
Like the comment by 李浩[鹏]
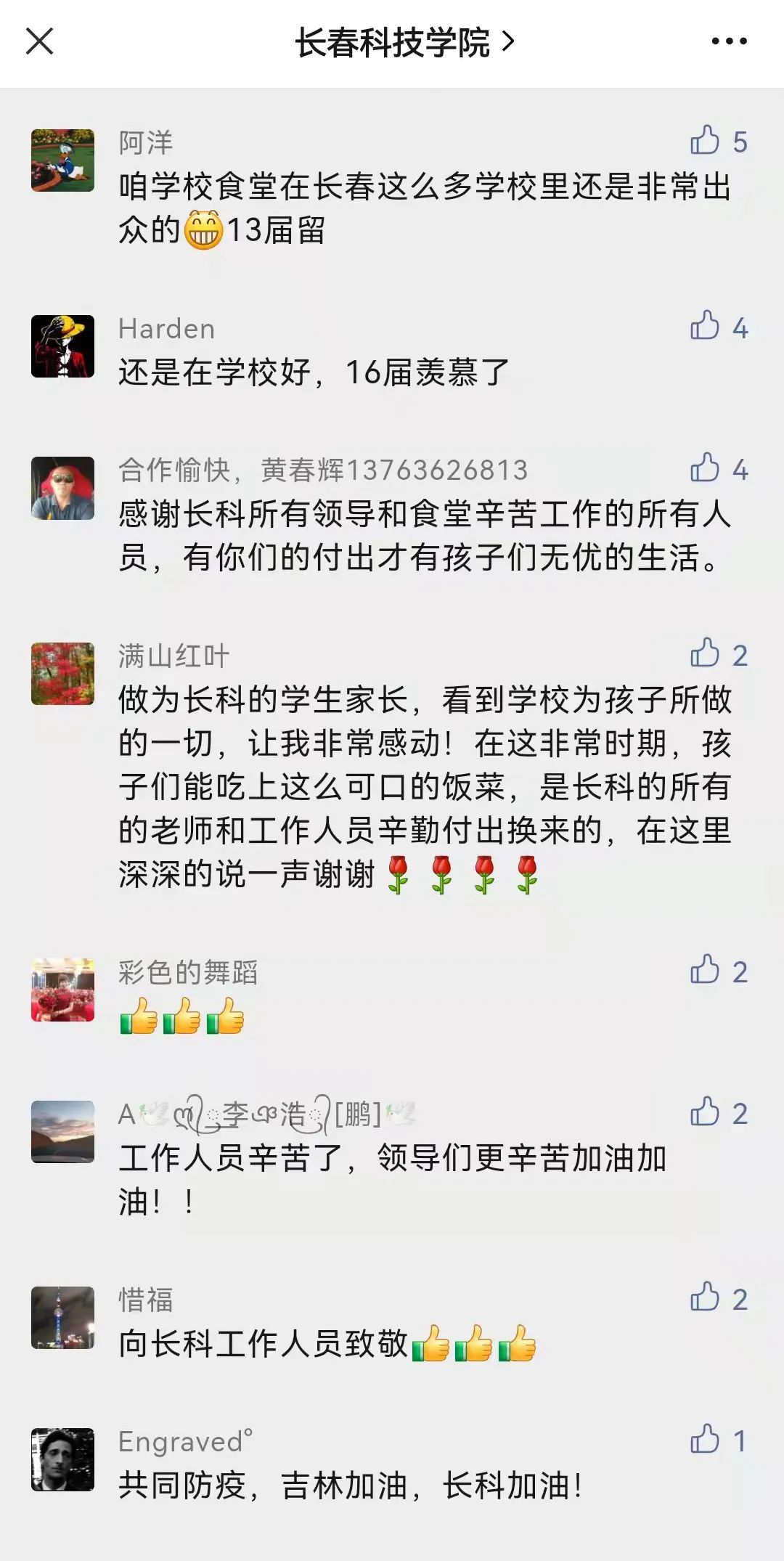pos(705,1112)
